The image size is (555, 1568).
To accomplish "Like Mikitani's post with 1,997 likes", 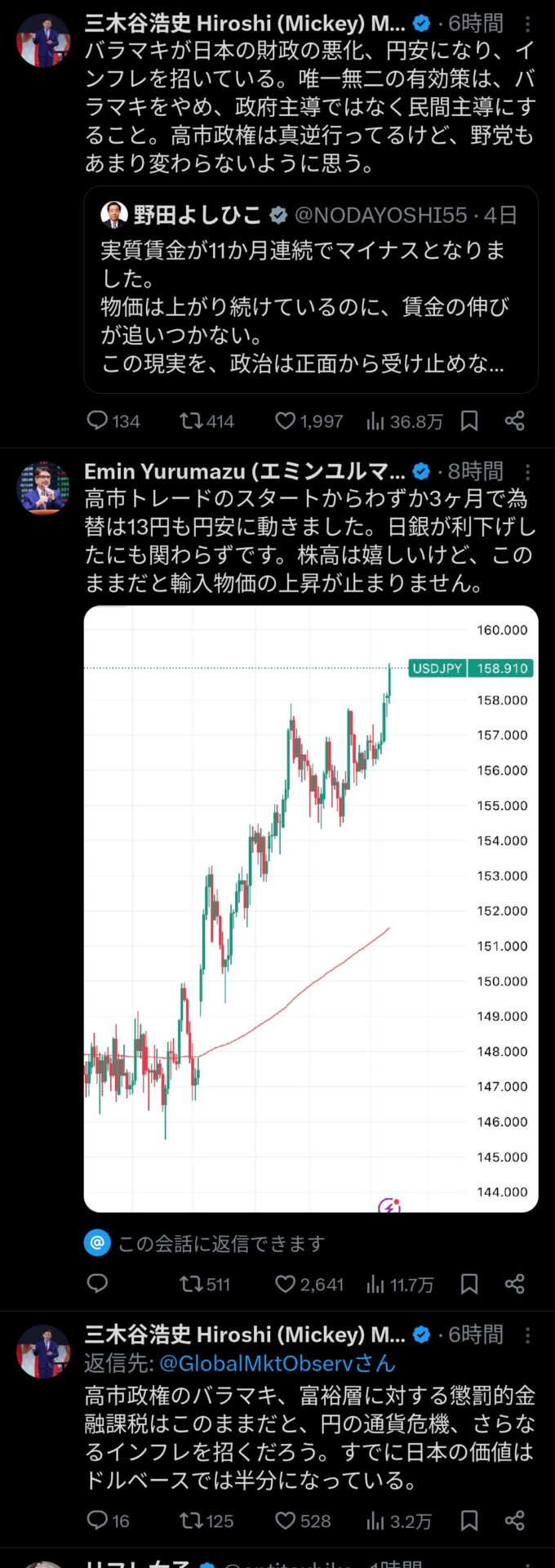I will coord(286,421).
